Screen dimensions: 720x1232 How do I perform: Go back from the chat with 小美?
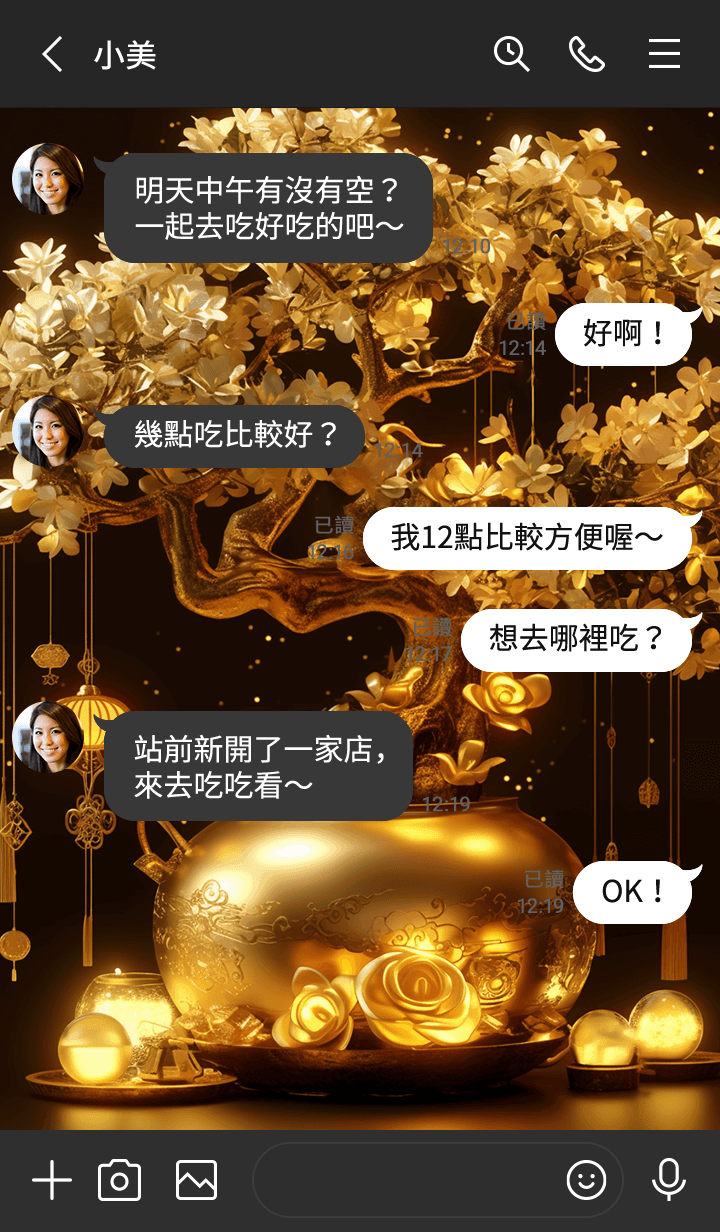point(52,54)
